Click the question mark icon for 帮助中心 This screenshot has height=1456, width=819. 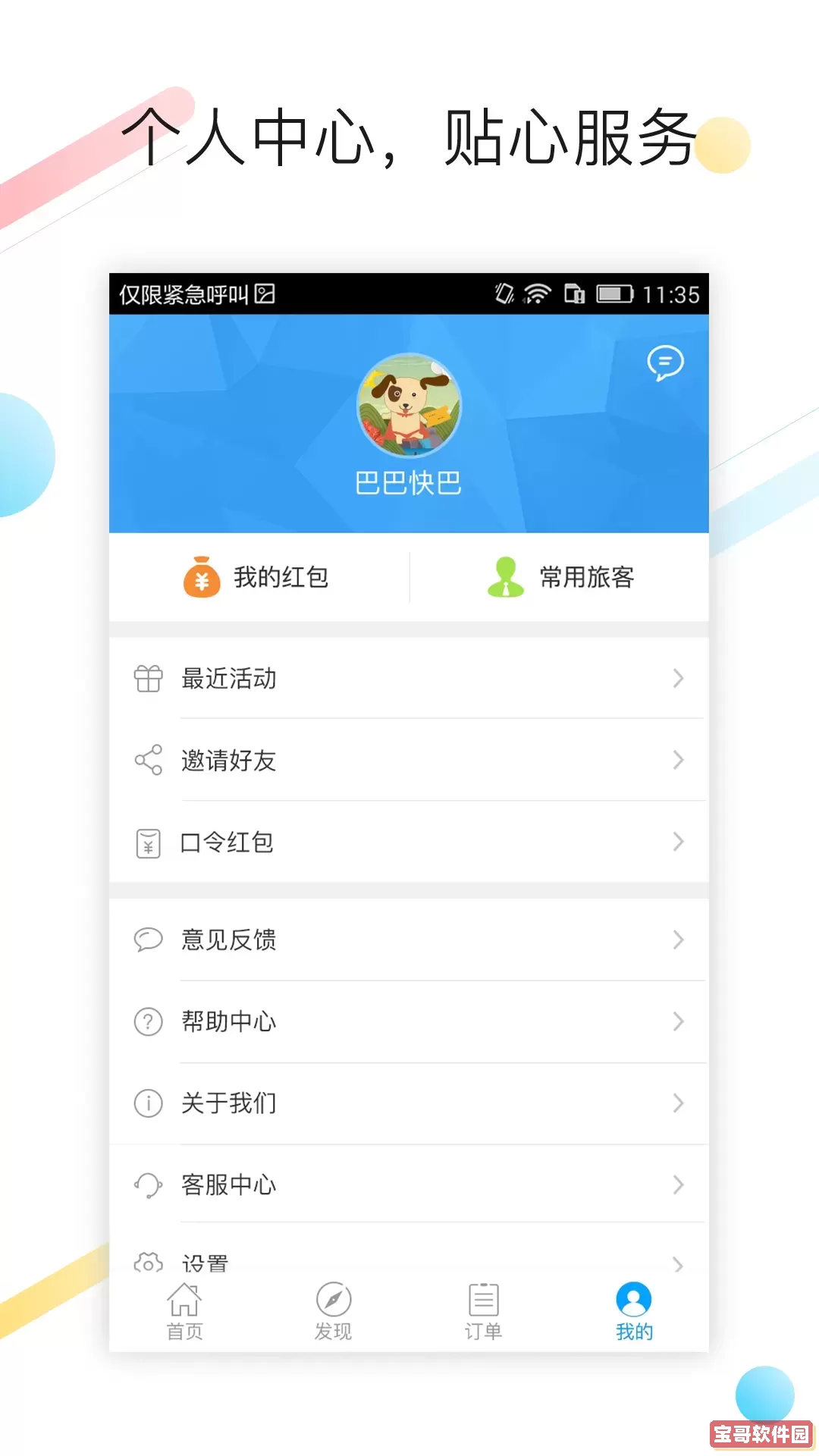(x=148, y=1021)
